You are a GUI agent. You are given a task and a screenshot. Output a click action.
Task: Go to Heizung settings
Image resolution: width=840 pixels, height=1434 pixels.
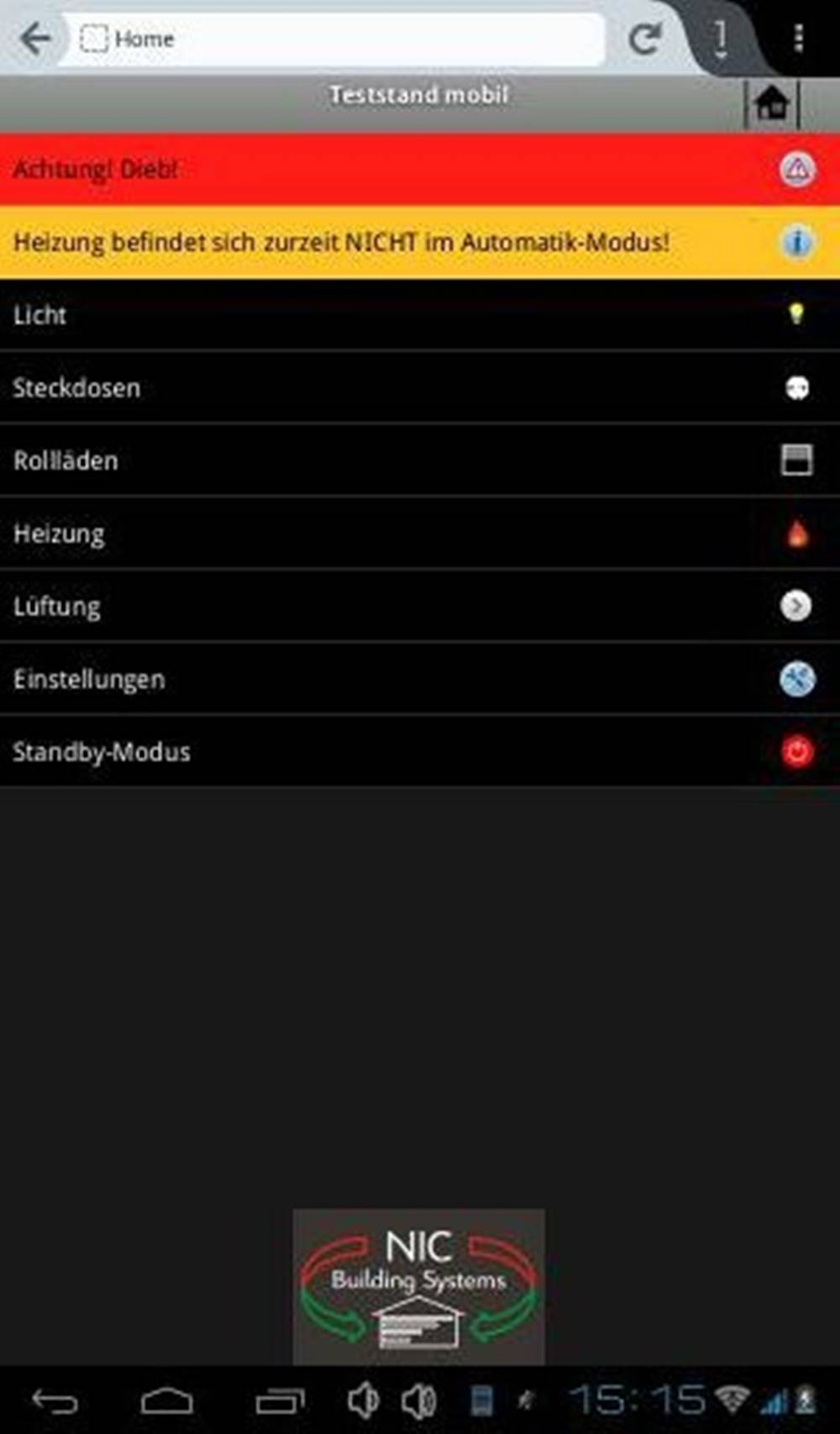[x=420, y=533]
